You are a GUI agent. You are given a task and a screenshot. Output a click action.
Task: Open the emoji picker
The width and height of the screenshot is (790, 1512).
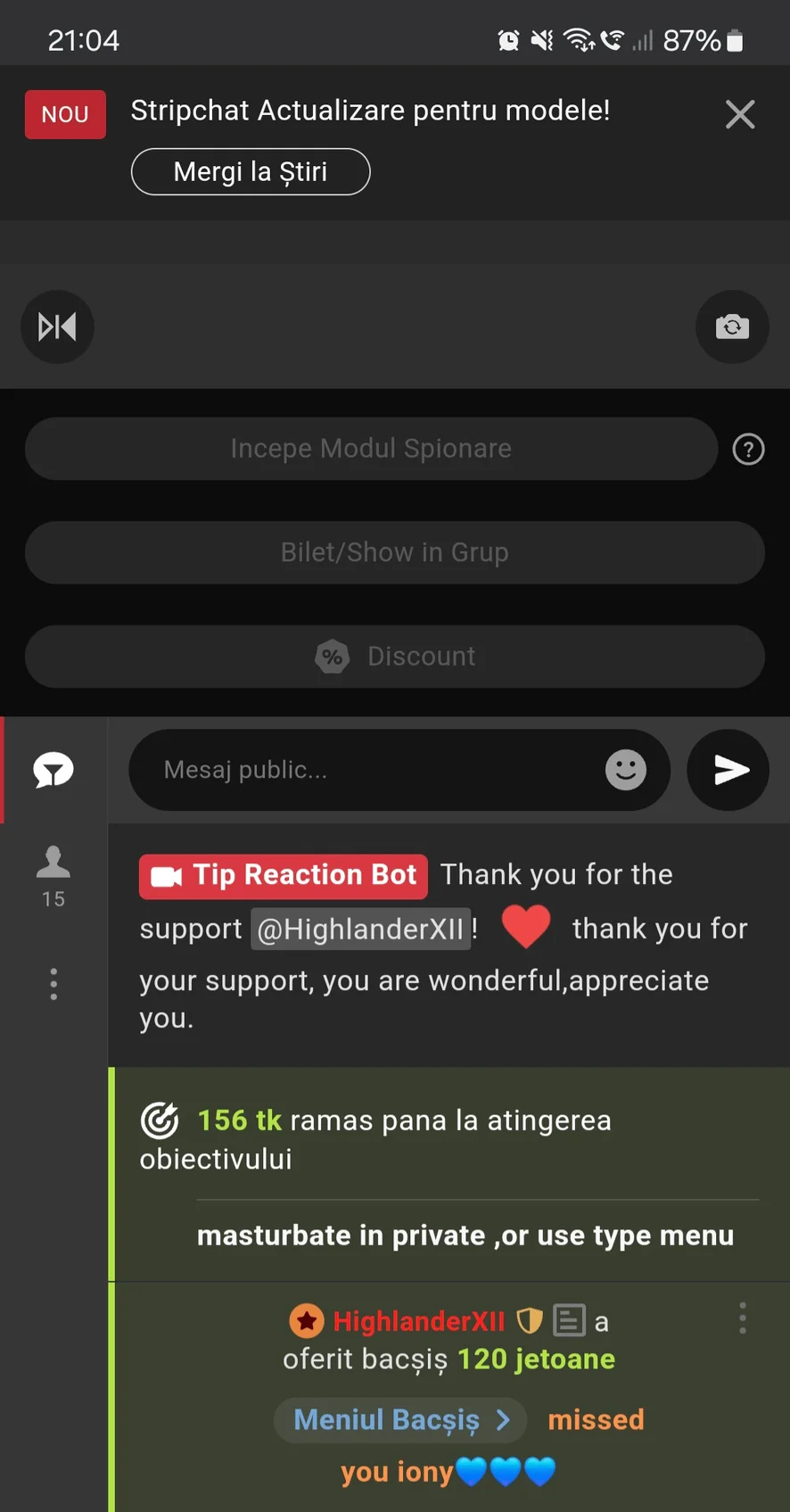tap(626, 769)
